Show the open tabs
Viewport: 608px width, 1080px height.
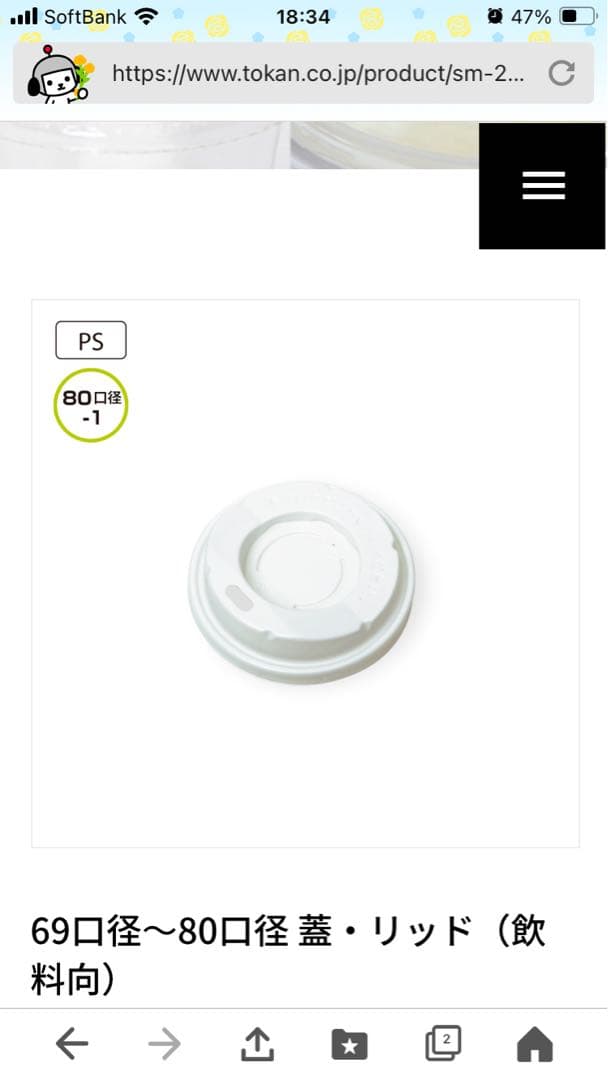(x=443, y=1044)
